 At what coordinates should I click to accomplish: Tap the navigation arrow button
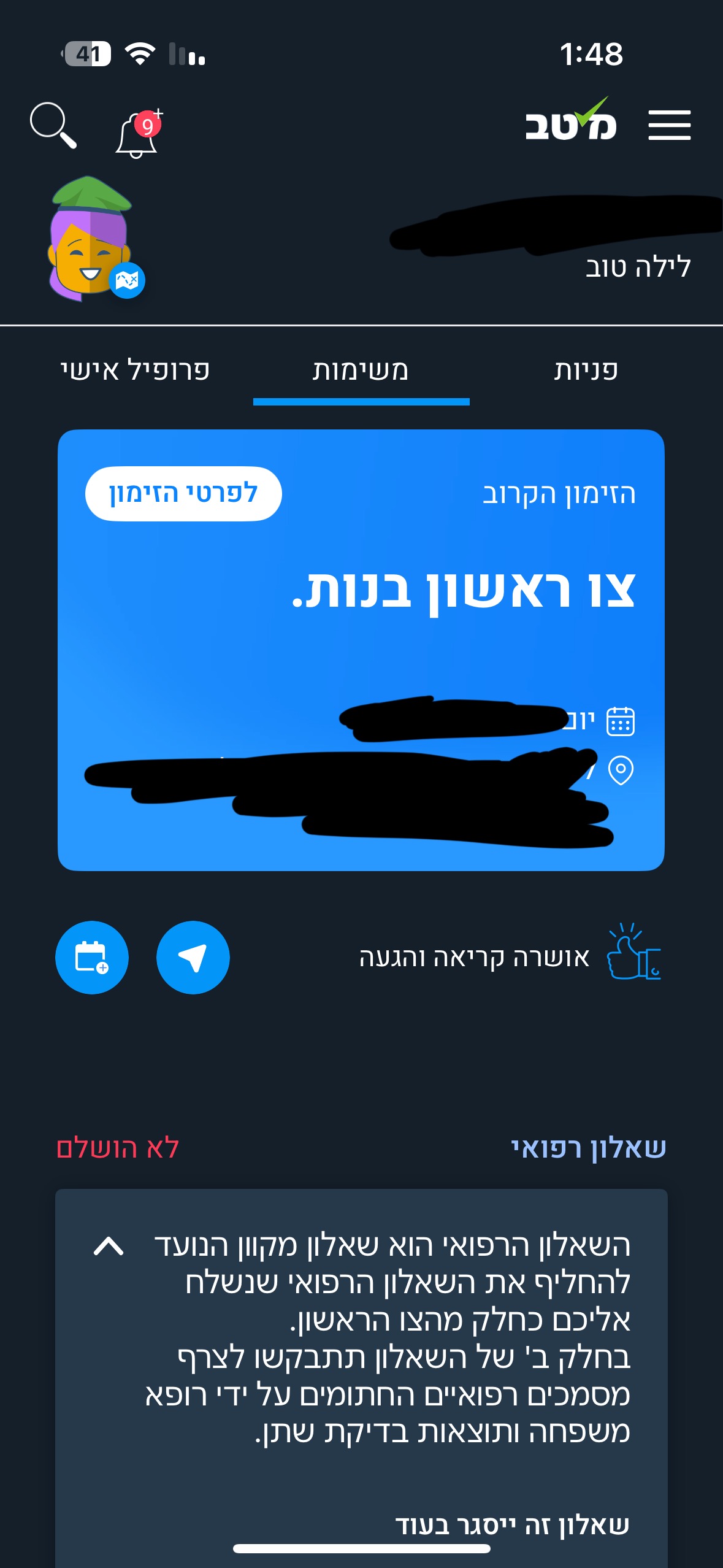193,957
